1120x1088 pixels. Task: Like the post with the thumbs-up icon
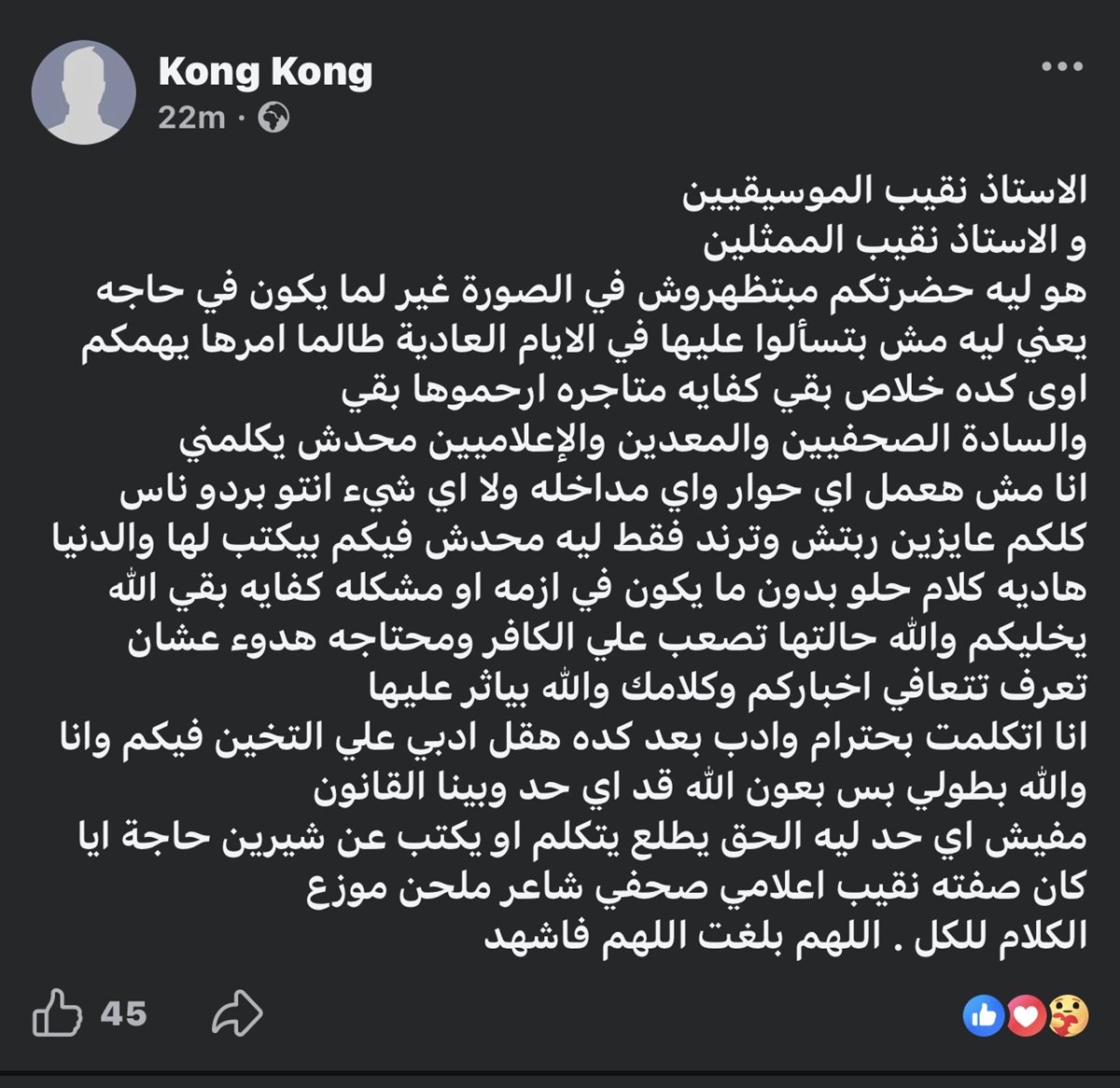[58, 1013]
